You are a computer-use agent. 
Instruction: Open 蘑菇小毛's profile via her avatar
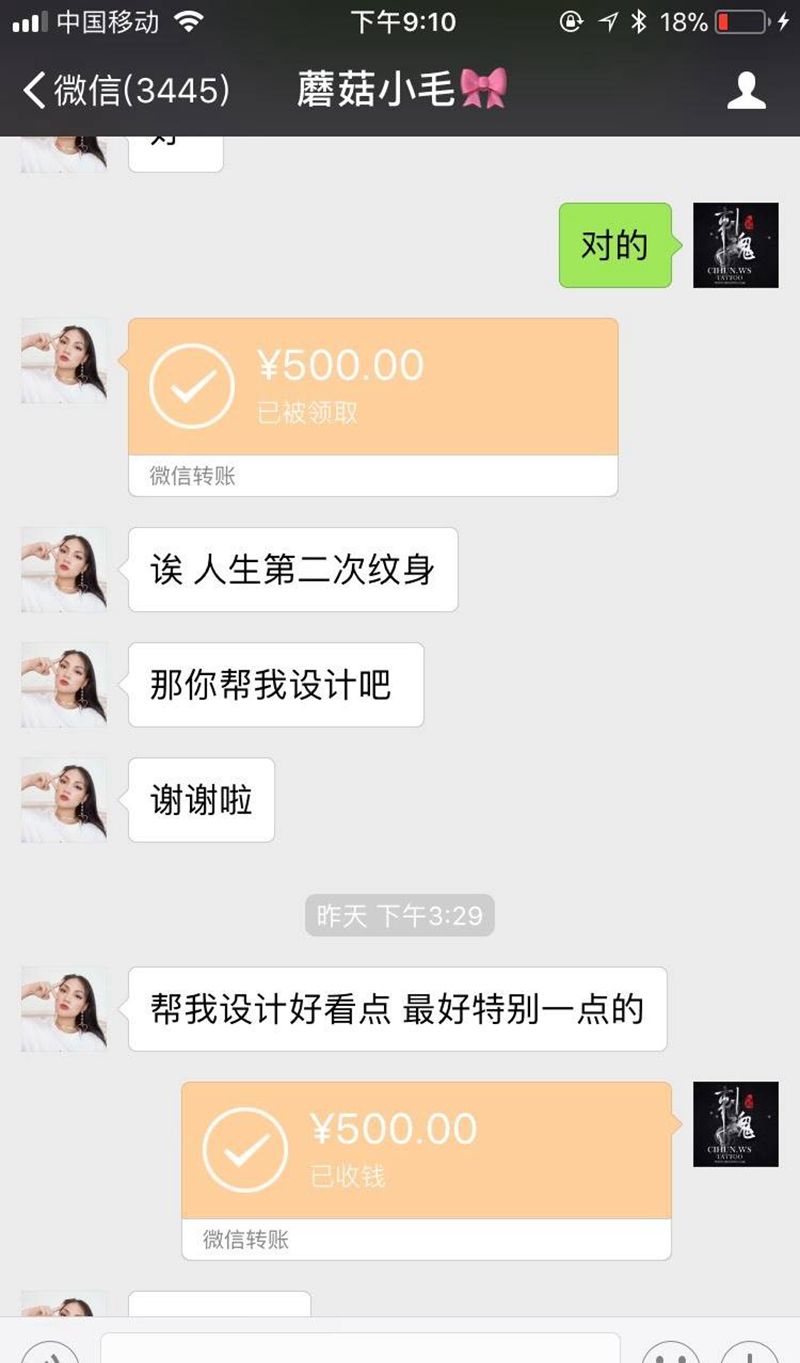click(x=63, y=361)
